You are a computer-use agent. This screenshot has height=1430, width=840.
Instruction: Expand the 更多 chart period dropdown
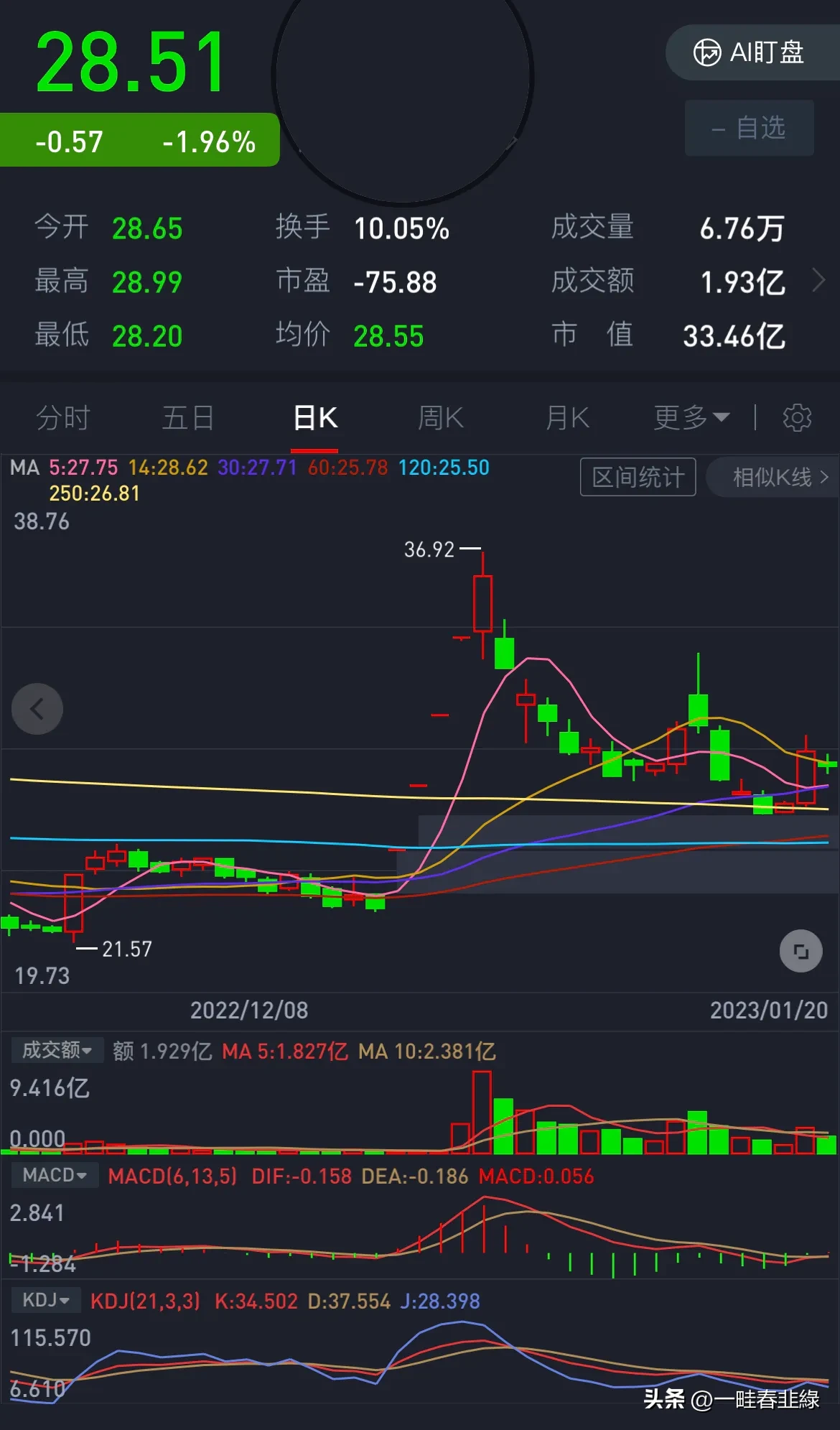(691, 417)
